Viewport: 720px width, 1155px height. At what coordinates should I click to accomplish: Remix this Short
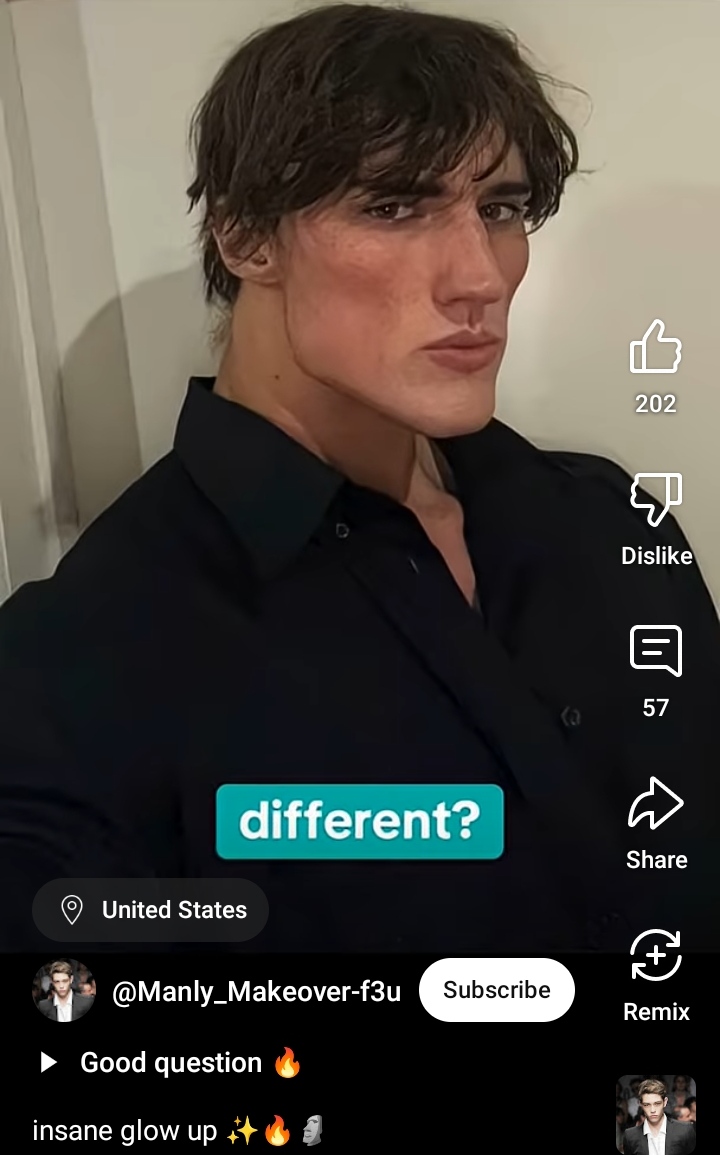tap(655, 957)
